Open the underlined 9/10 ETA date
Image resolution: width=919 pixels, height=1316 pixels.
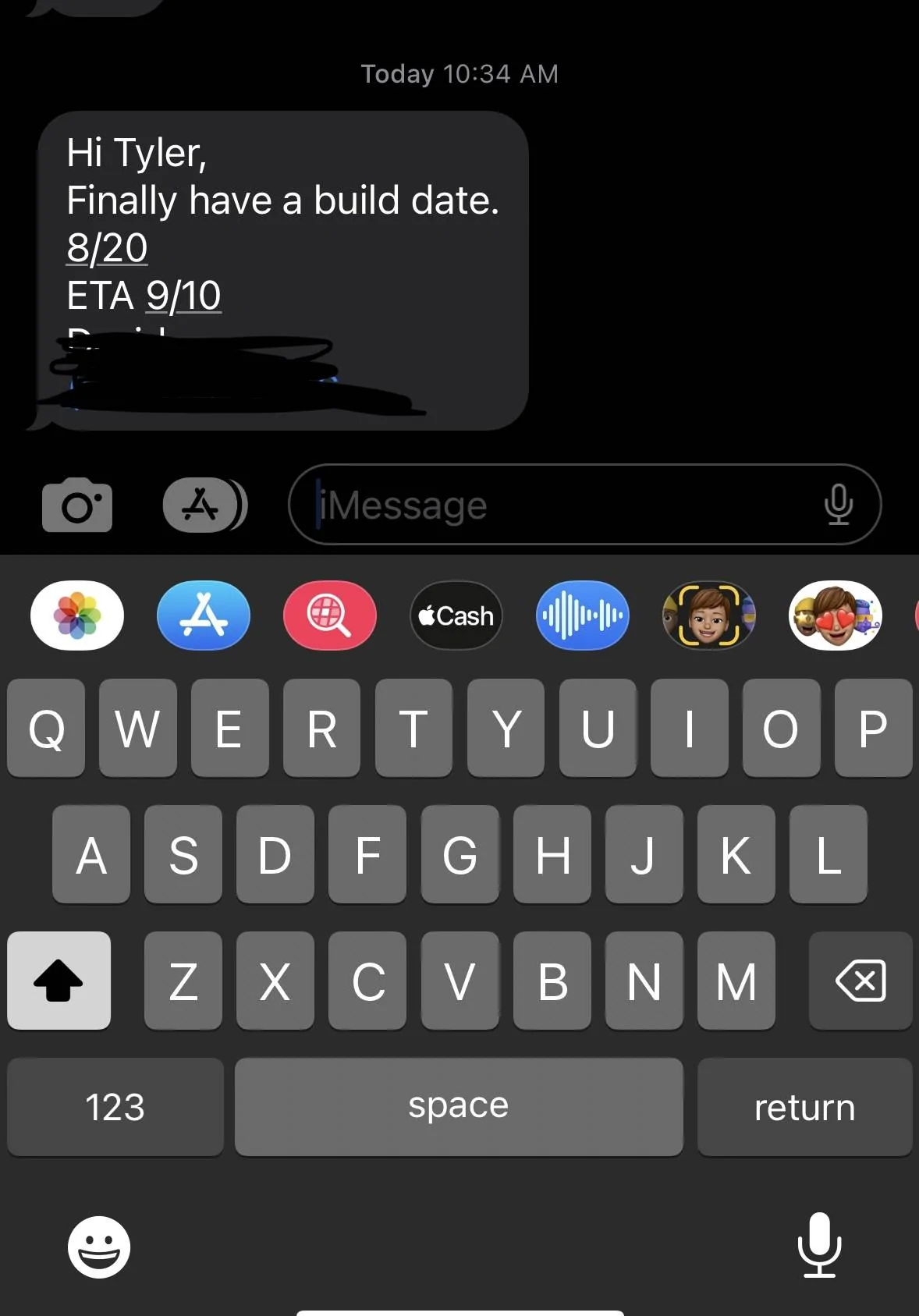tap(183, 296)
